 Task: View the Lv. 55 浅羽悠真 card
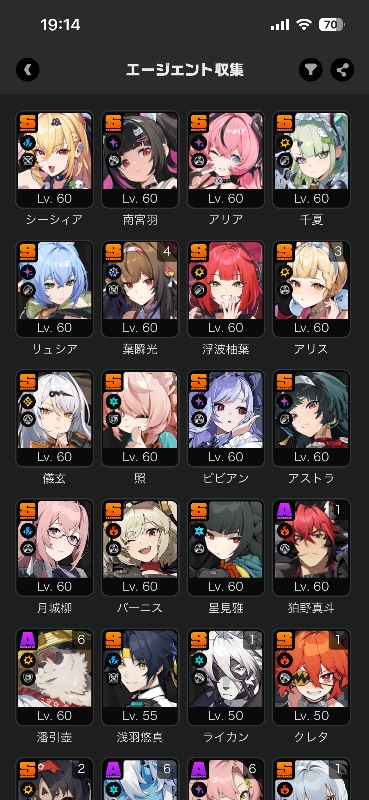pos(140,677)
